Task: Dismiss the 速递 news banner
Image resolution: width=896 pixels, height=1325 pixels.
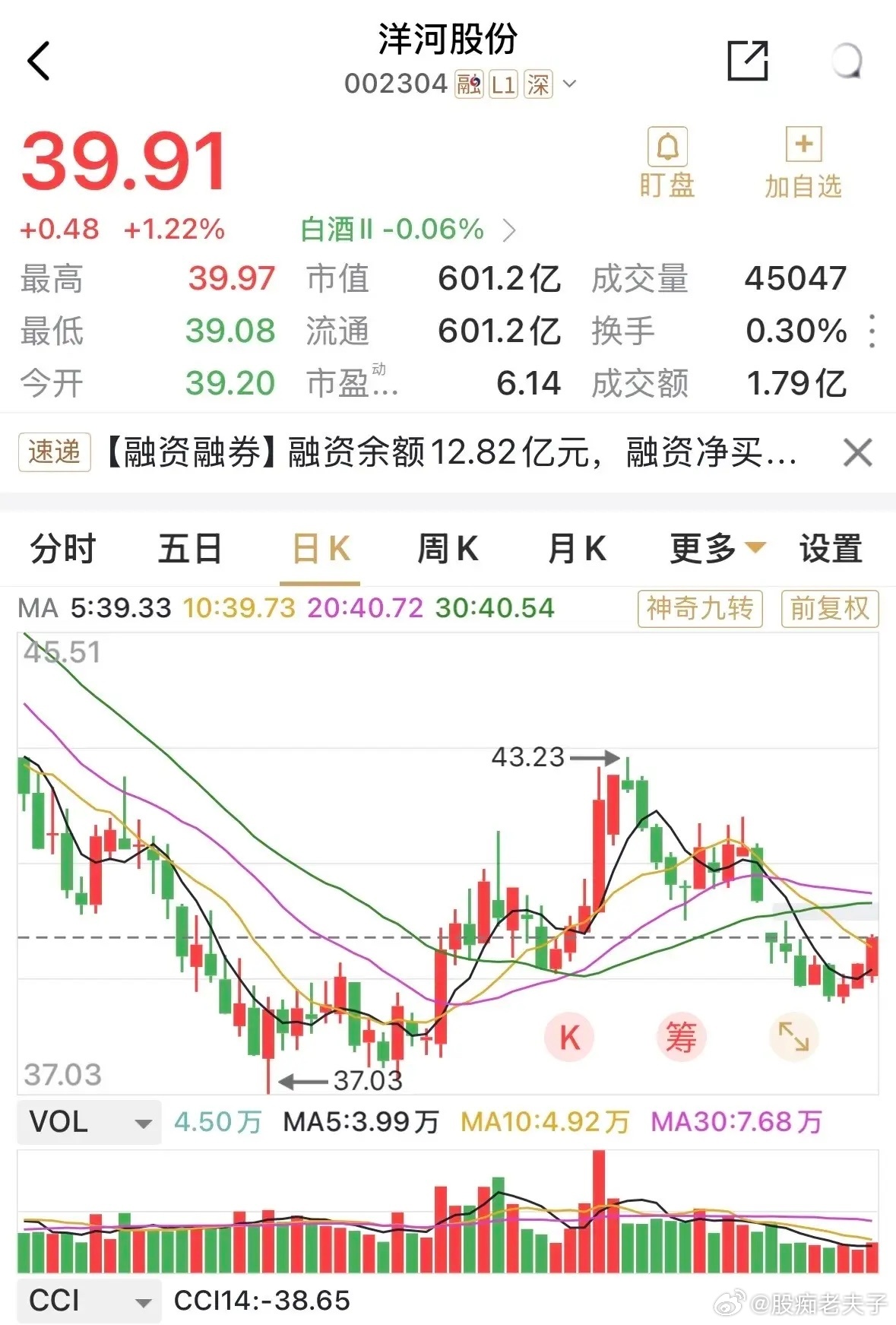Action: click(857, 453)
